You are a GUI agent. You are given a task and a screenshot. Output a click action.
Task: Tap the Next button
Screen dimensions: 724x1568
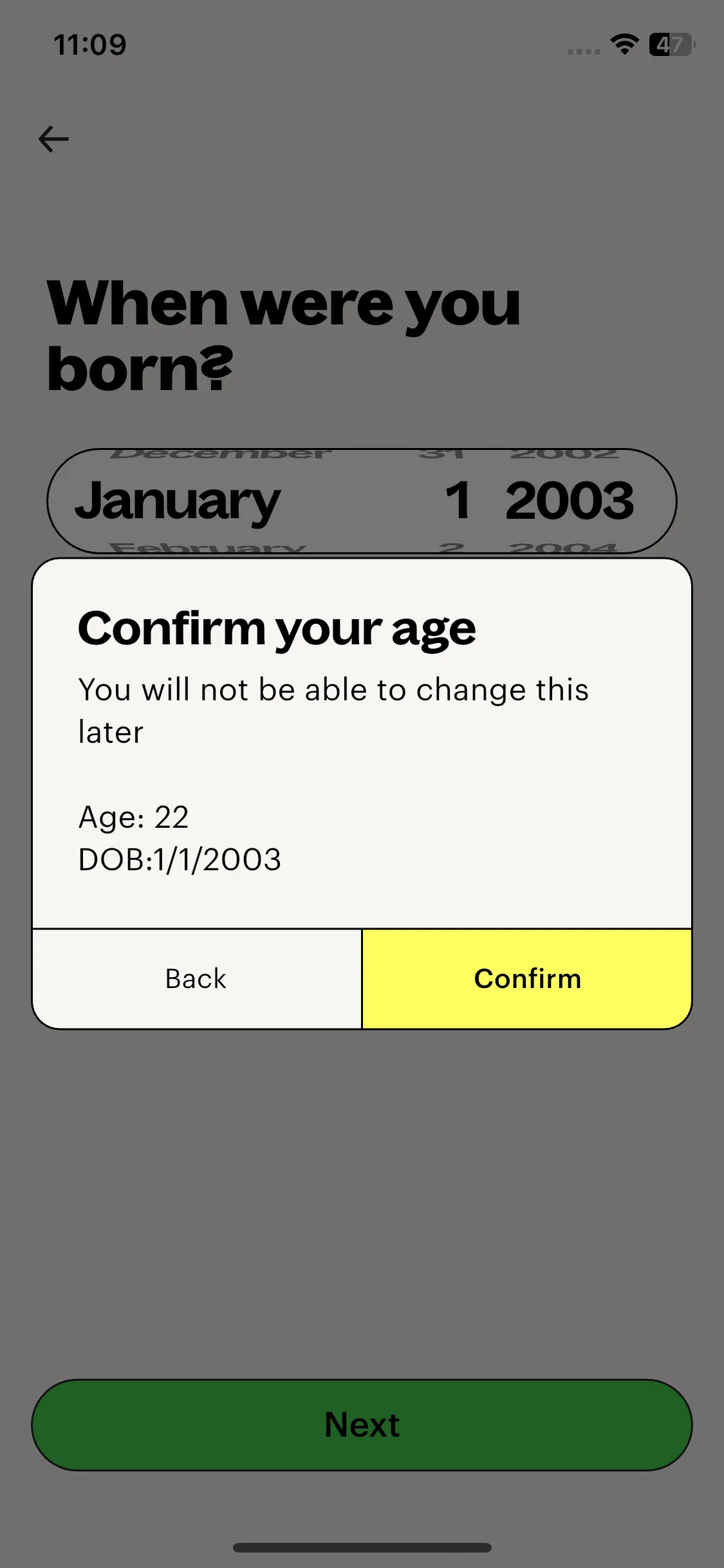(x=362, y=1424)
